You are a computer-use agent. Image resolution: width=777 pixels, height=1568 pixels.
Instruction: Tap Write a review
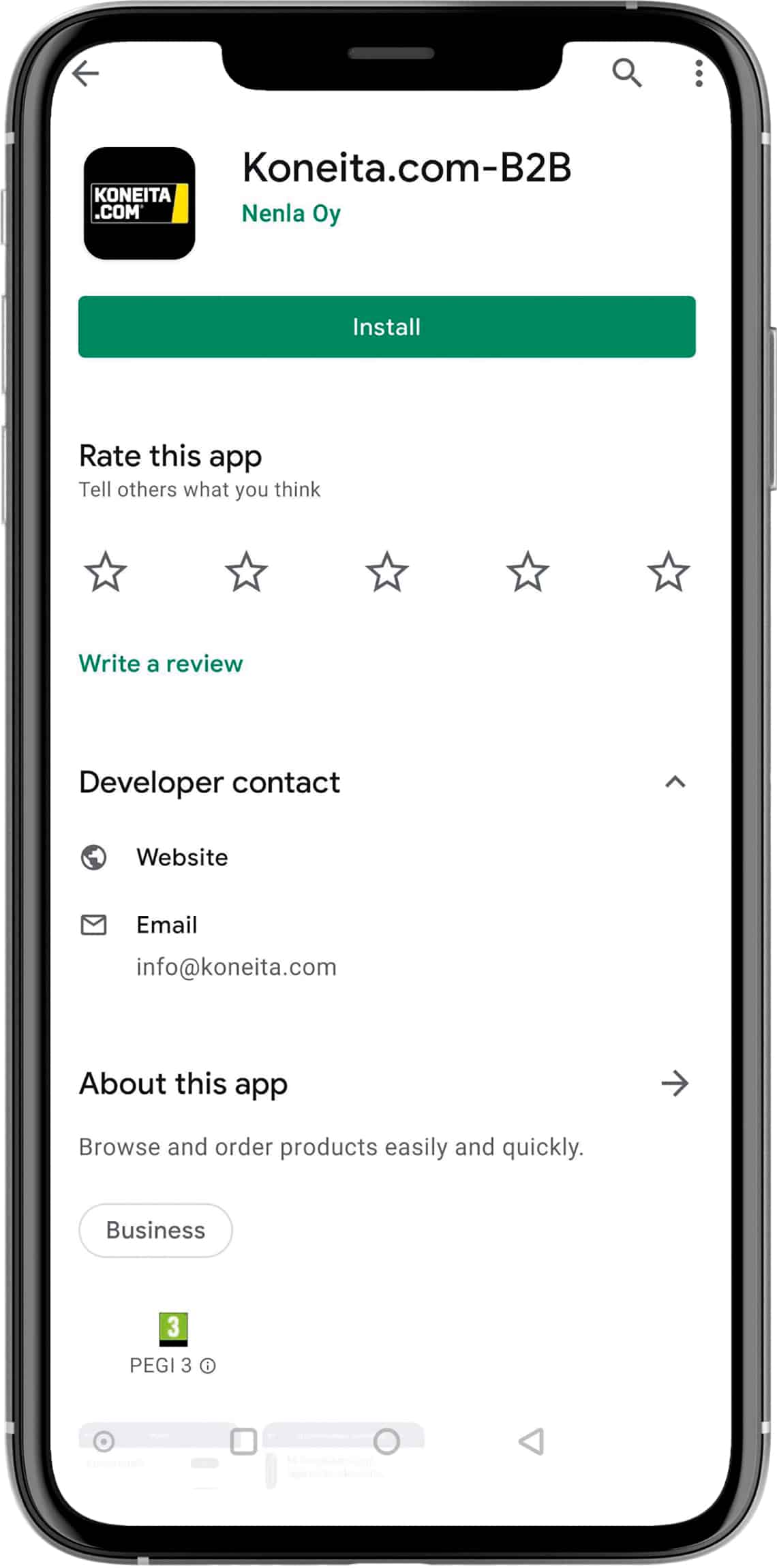[161, 663]
